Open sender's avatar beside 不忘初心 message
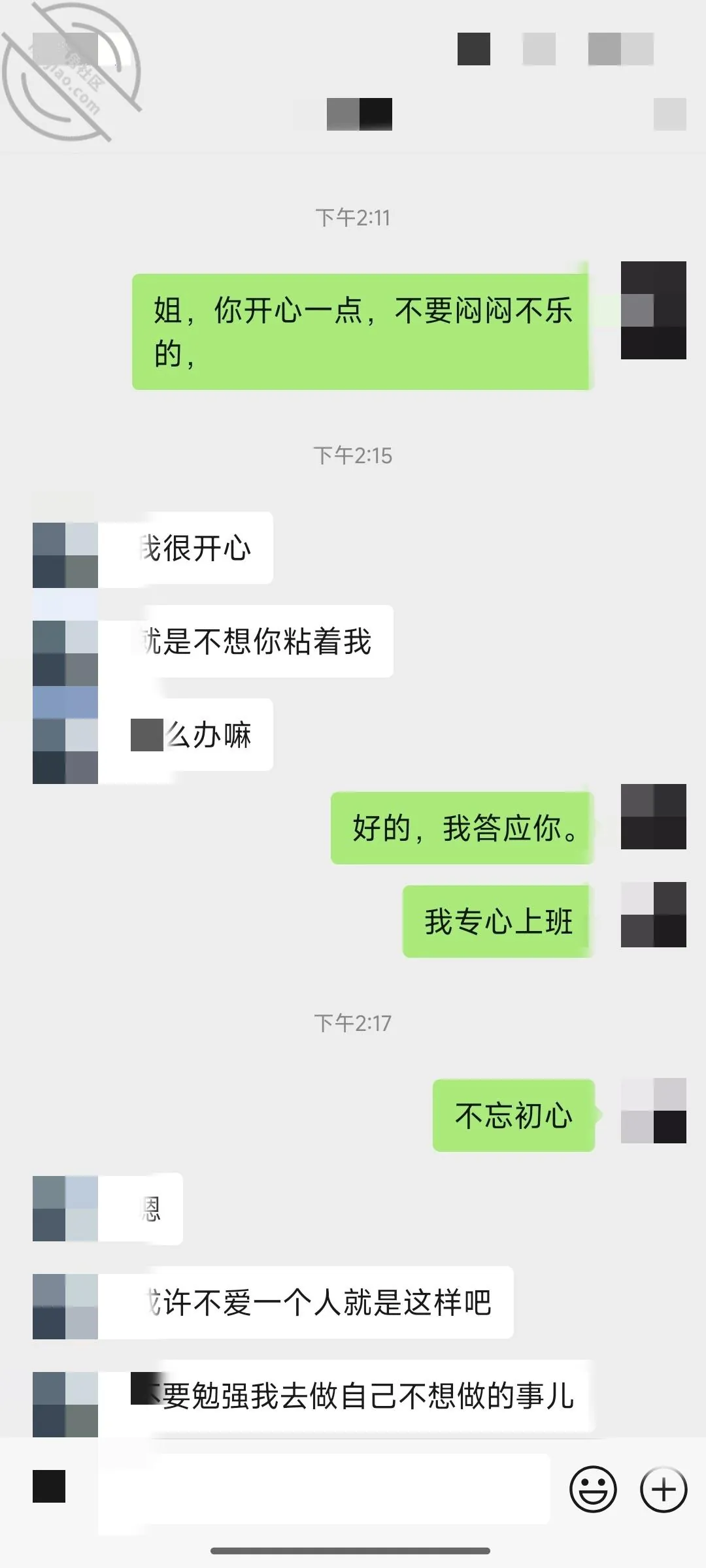 654,1111
